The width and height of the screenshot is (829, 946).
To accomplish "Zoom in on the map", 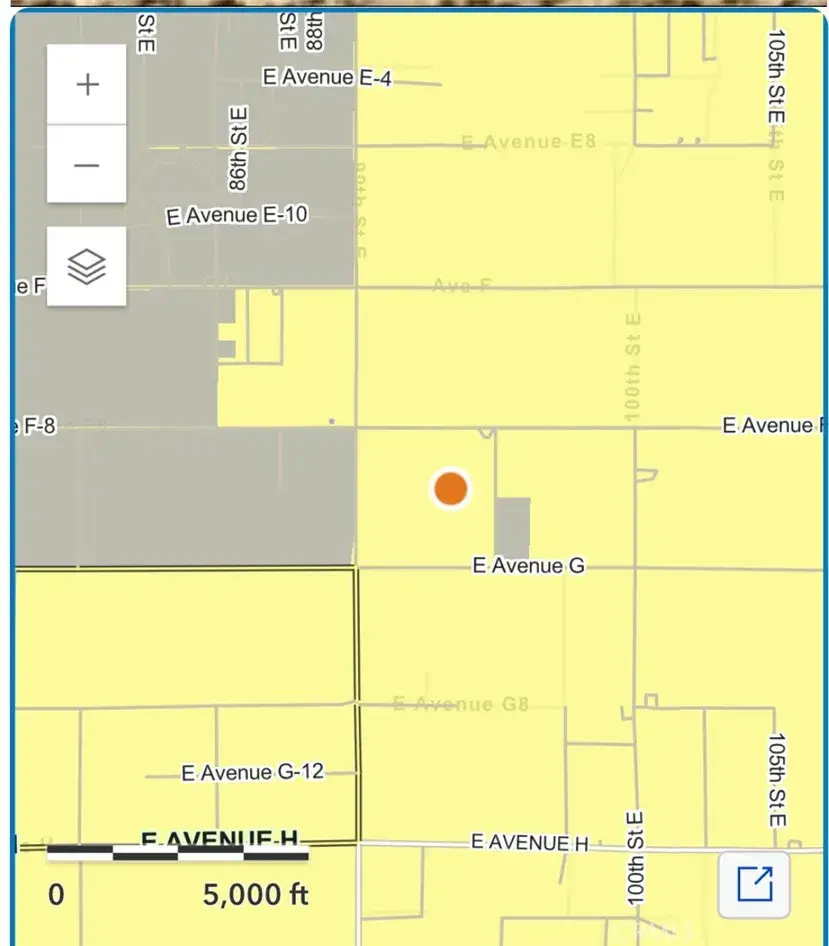I will click(87, 85).
